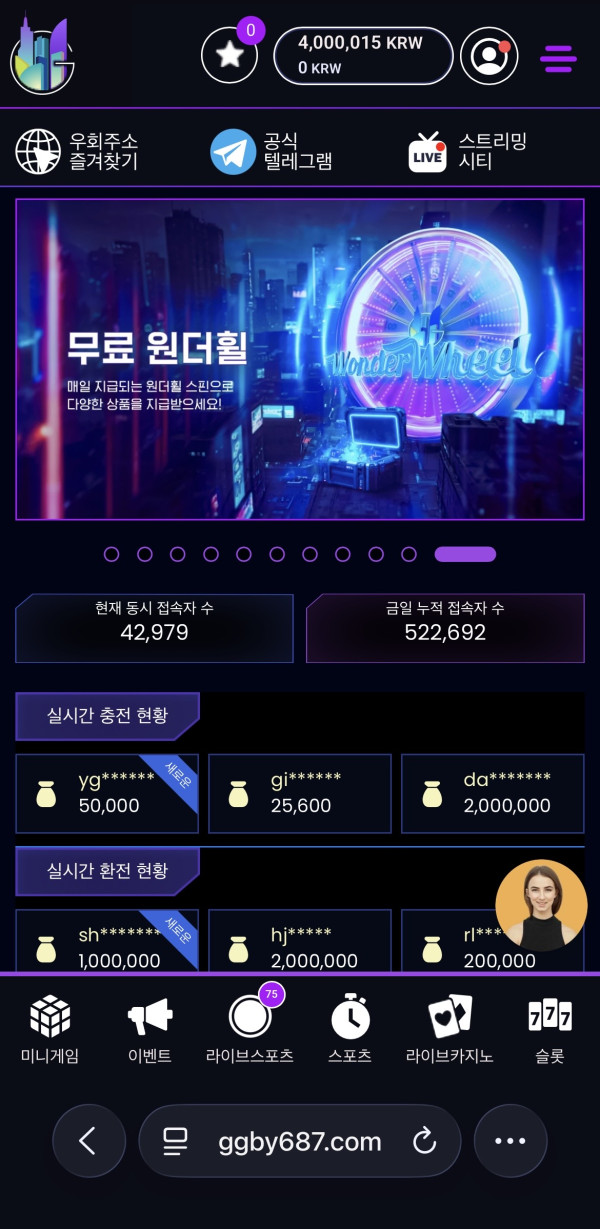Switch to the 미니게임 tab

[50, 1030]
